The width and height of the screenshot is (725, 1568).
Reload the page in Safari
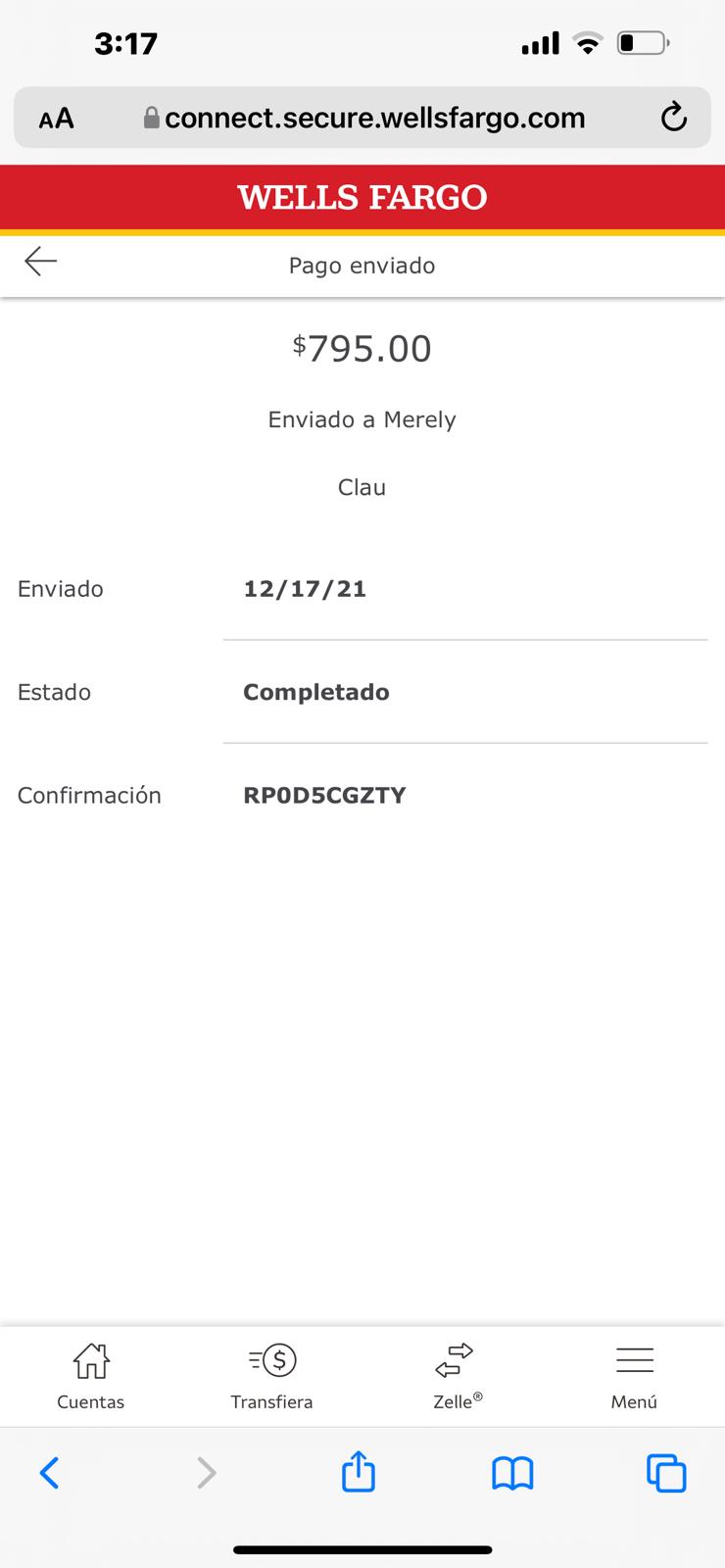(673, 119)
